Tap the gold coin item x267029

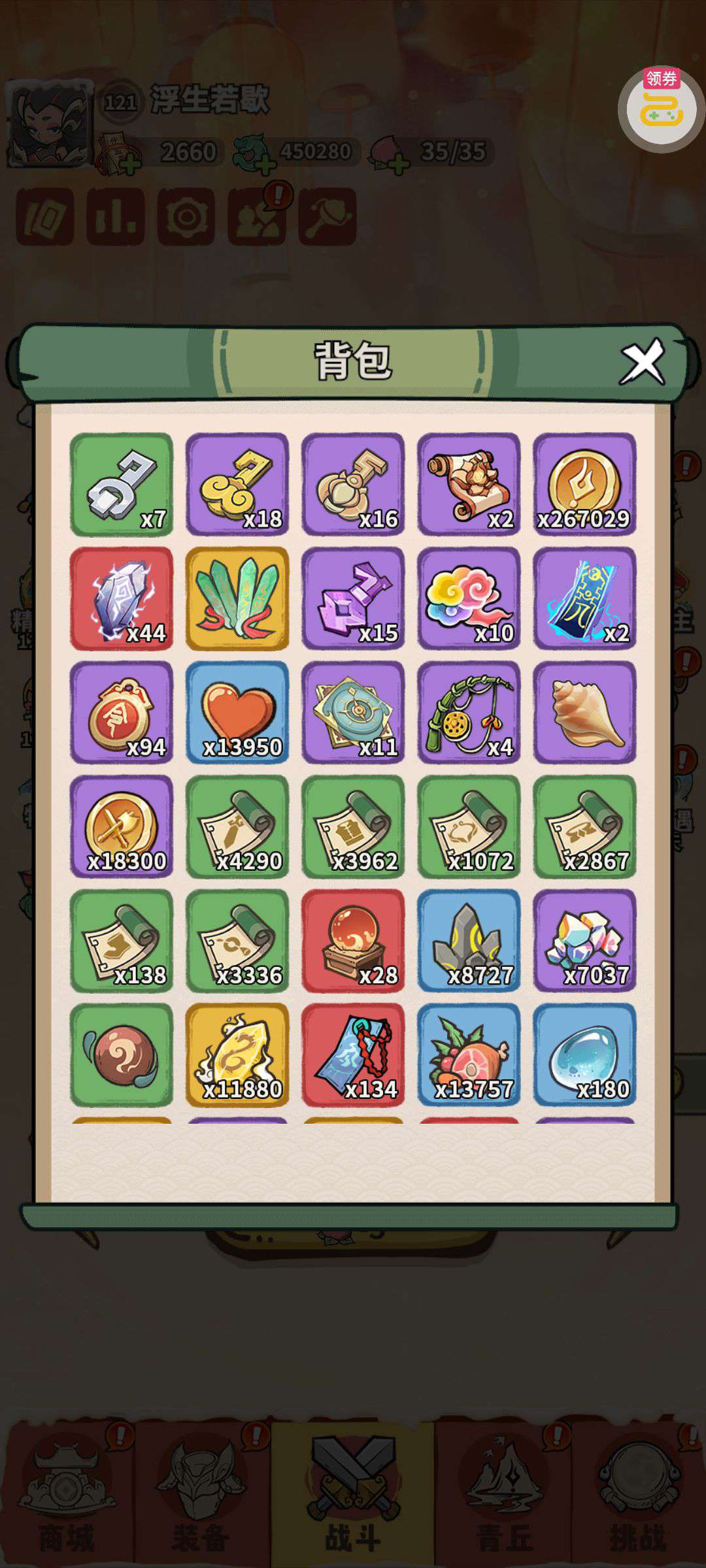pos(584,484)
